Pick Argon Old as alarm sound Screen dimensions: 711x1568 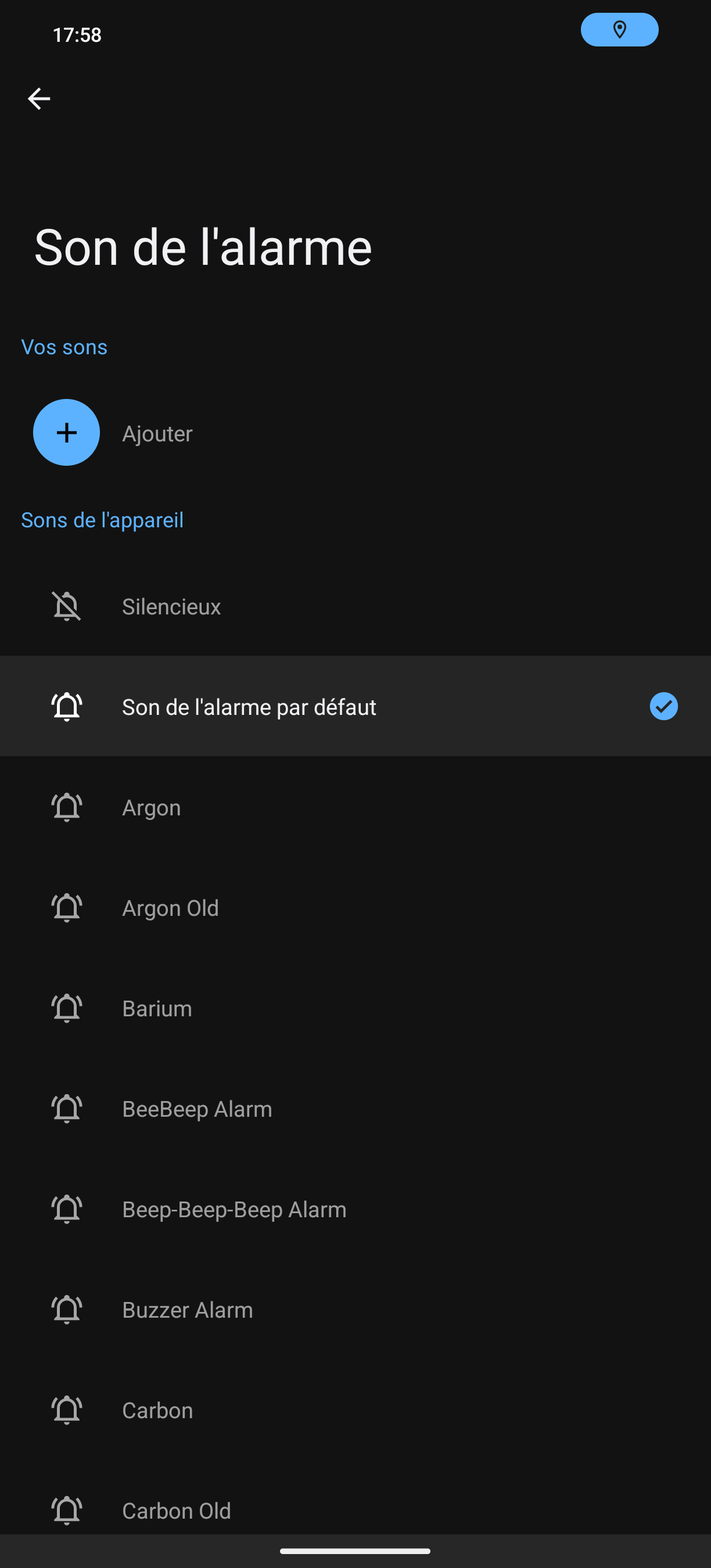coord(355,908)
